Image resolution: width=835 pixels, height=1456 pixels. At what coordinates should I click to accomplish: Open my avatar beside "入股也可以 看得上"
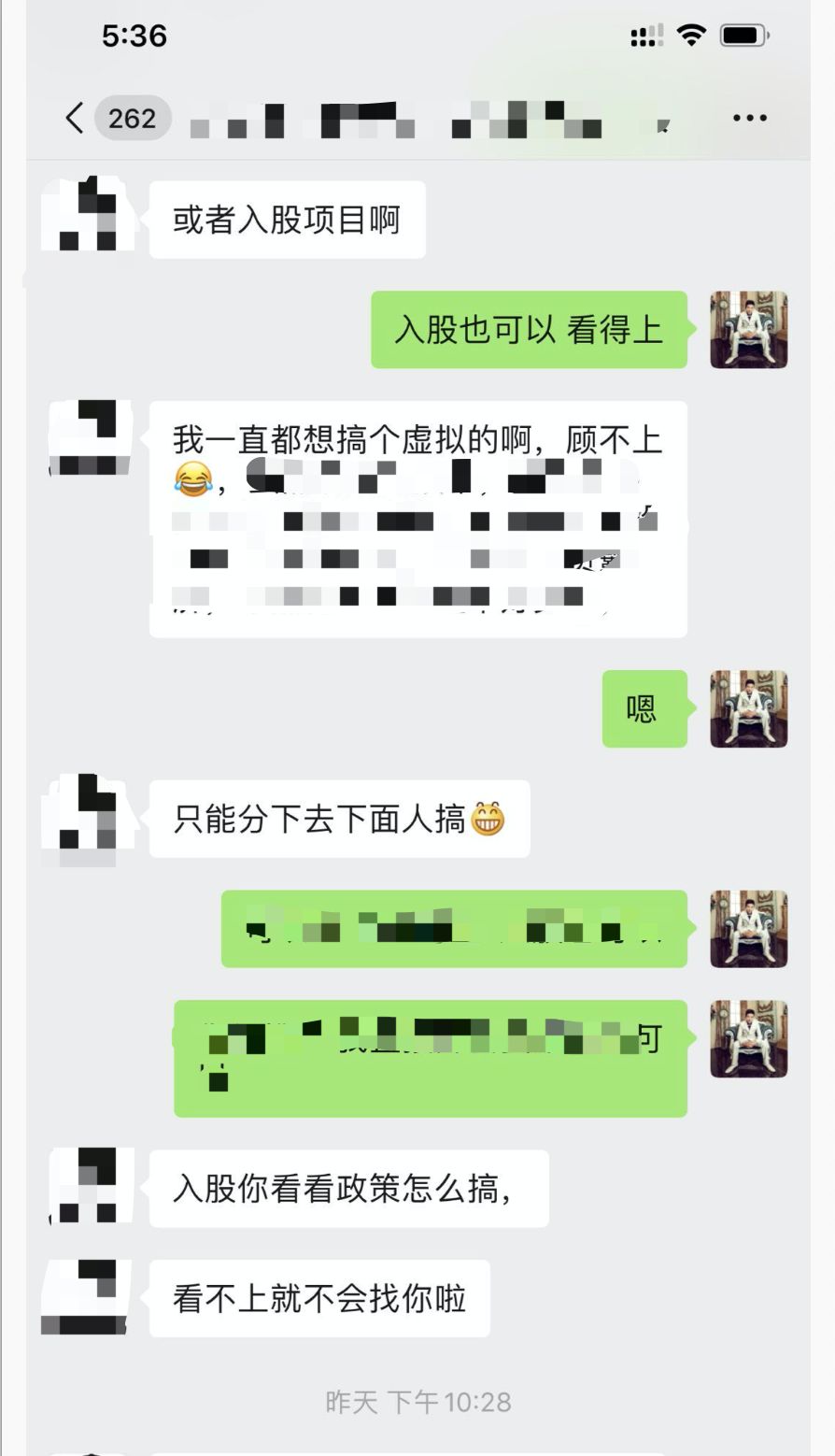click(748, 329)
